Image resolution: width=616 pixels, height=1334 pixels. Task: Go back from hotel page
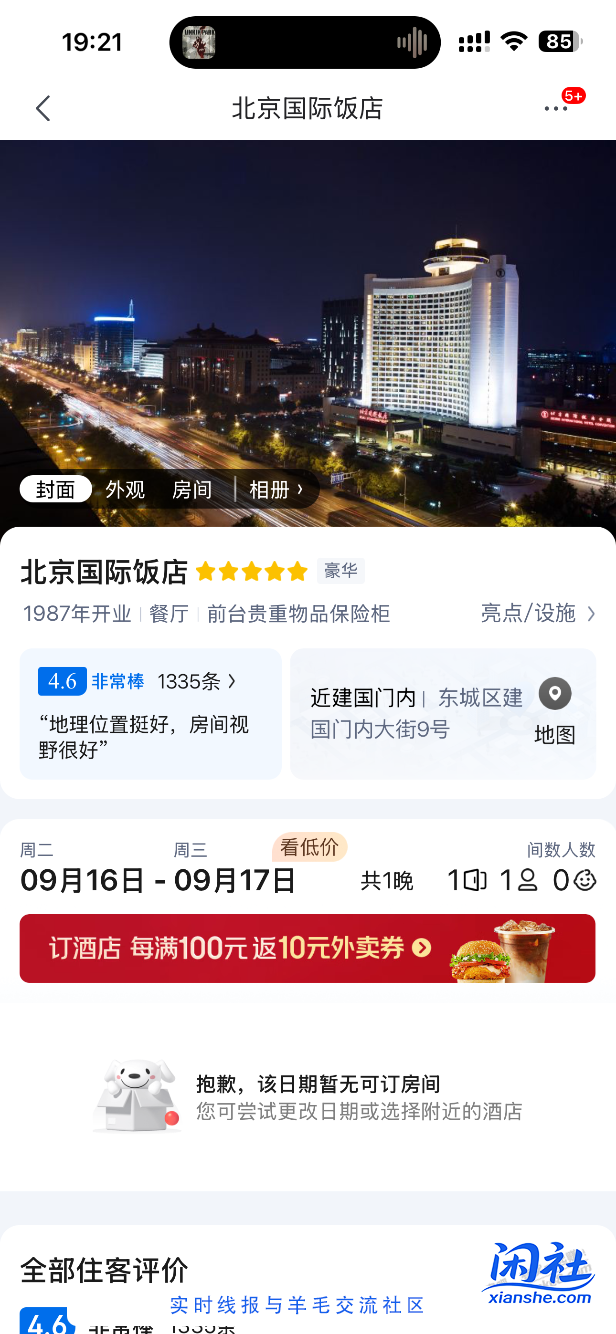point(42,108)
